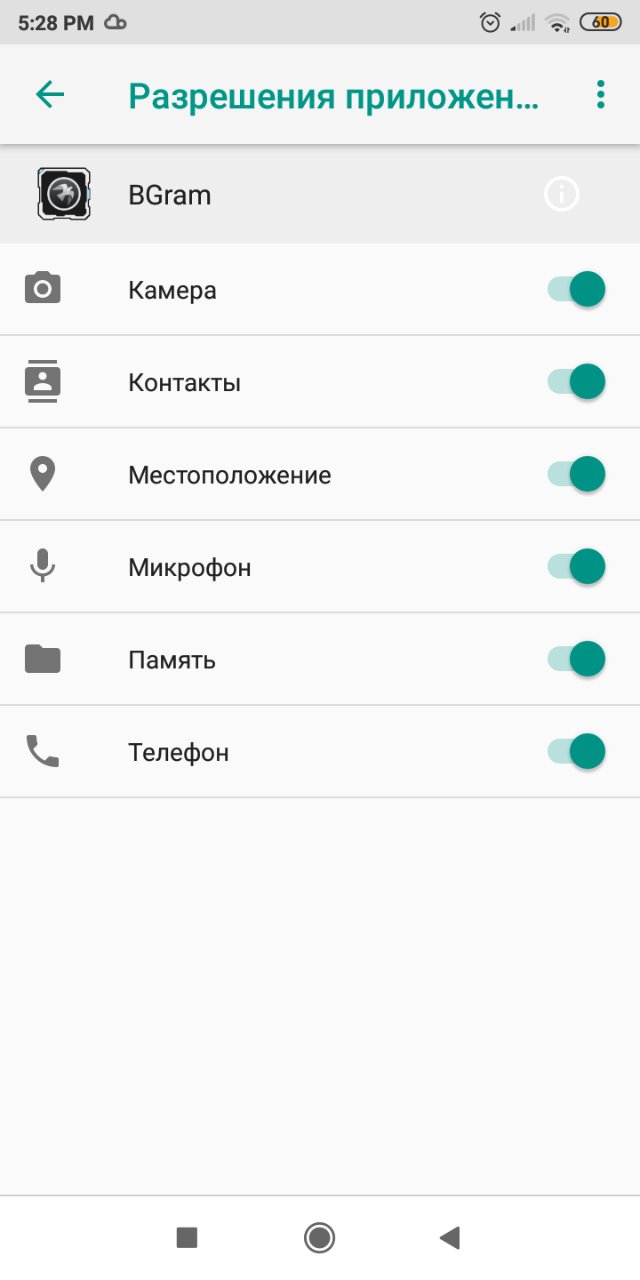Disable the Телефон permission
Screen dimensions: 640x1280
point(577,752)
